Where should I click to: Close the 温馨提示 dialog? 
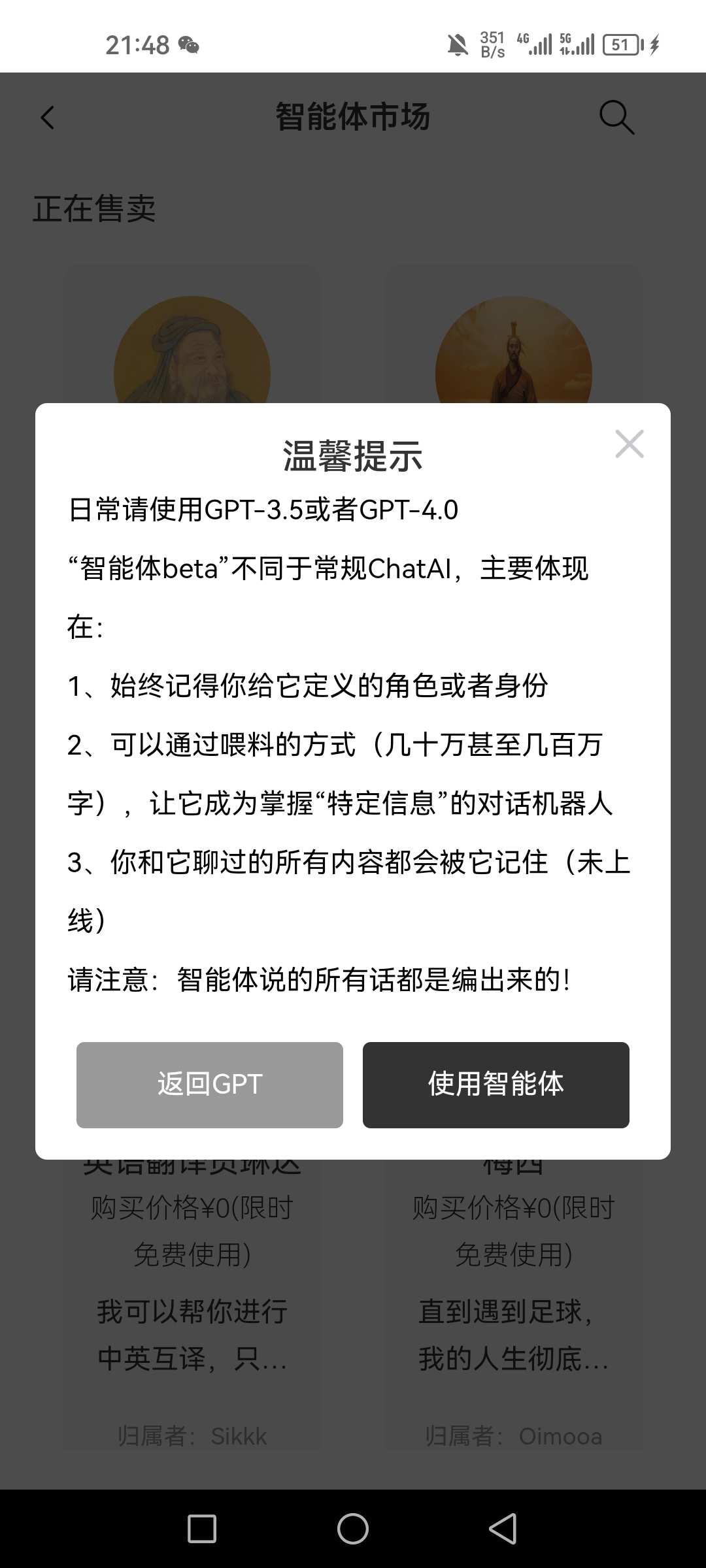click(x=629, y=444)
